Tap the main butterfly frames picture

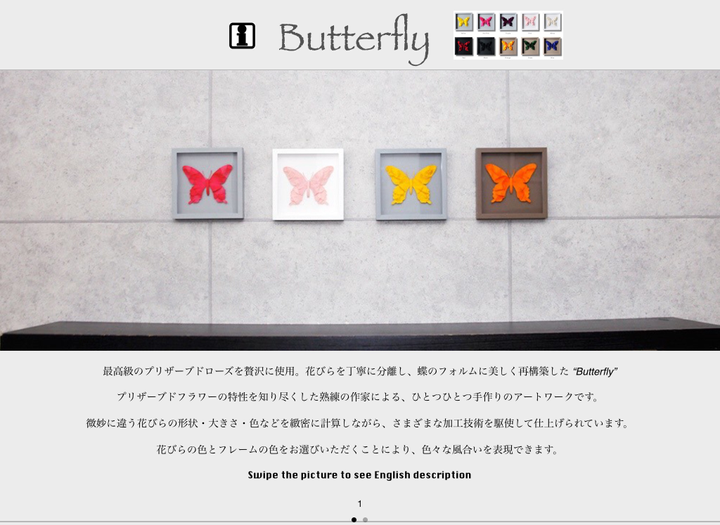pyautogui.click(x=360, y=208)
